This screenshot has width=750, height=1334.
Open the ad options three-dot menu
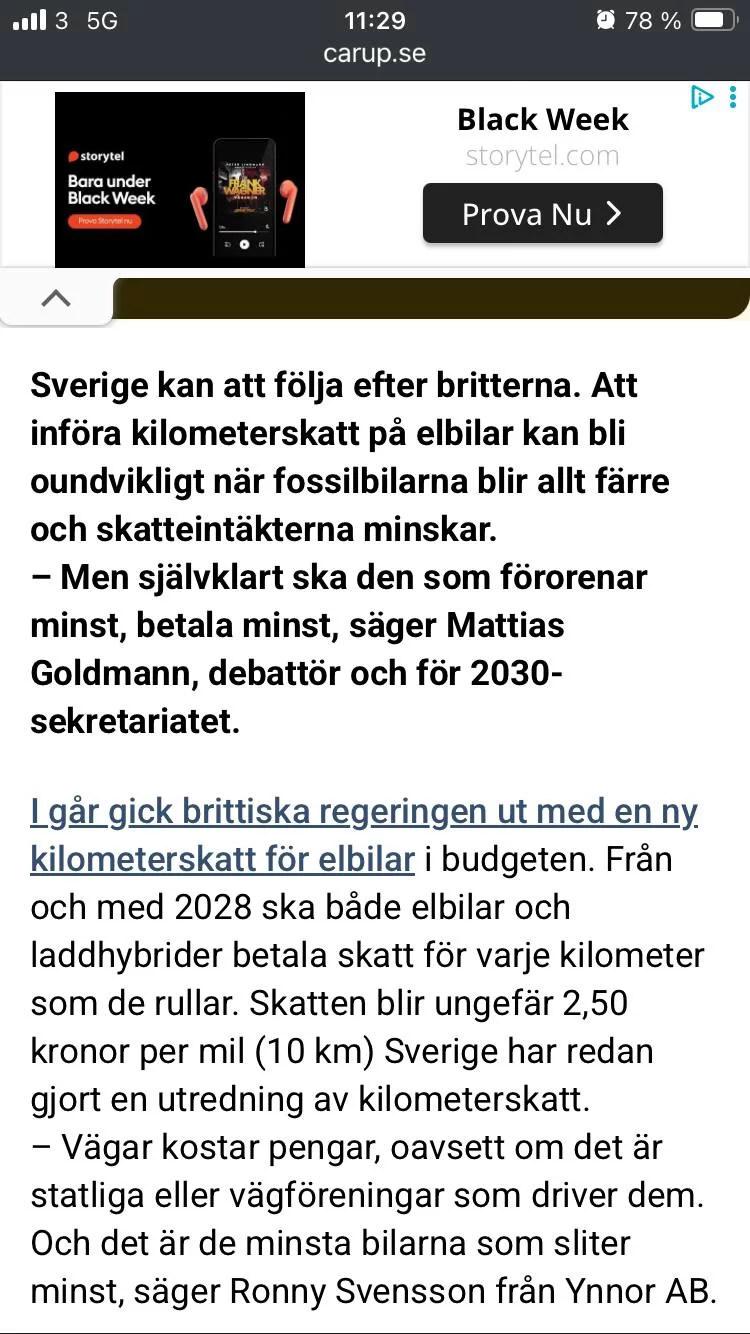point(733,97)
